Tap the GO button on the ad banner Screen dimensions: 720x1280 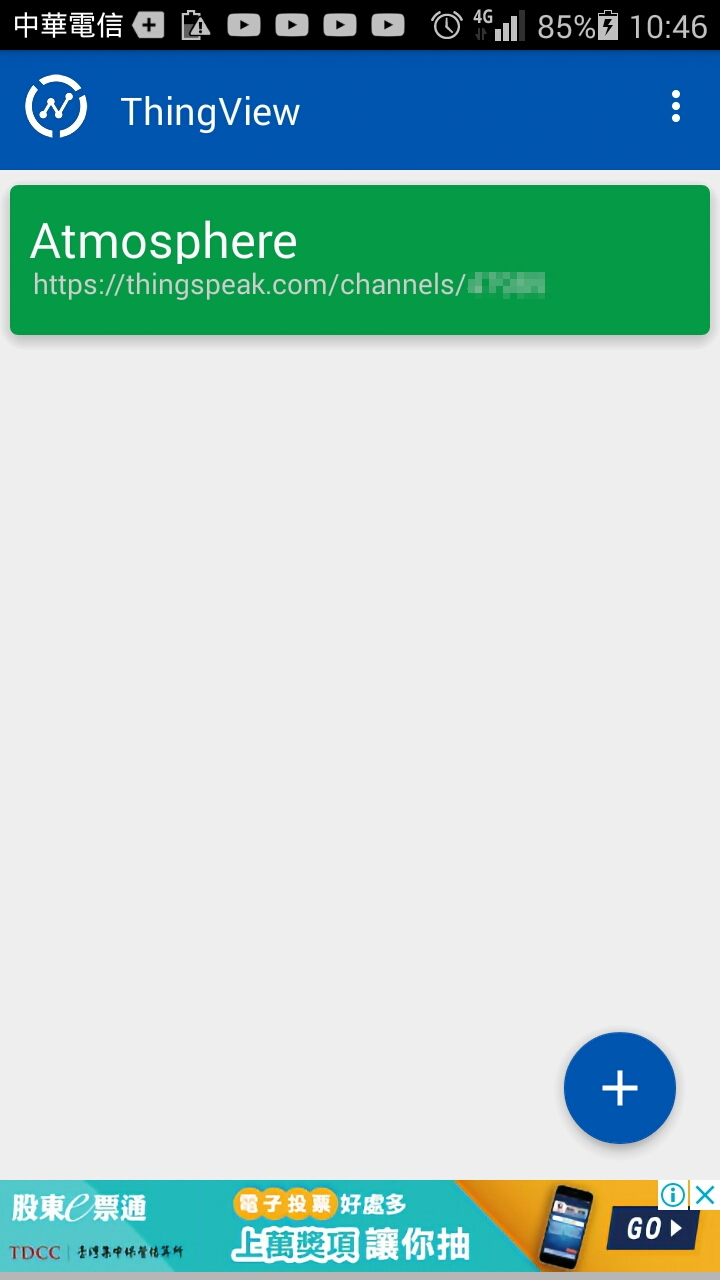(652, 1230)
